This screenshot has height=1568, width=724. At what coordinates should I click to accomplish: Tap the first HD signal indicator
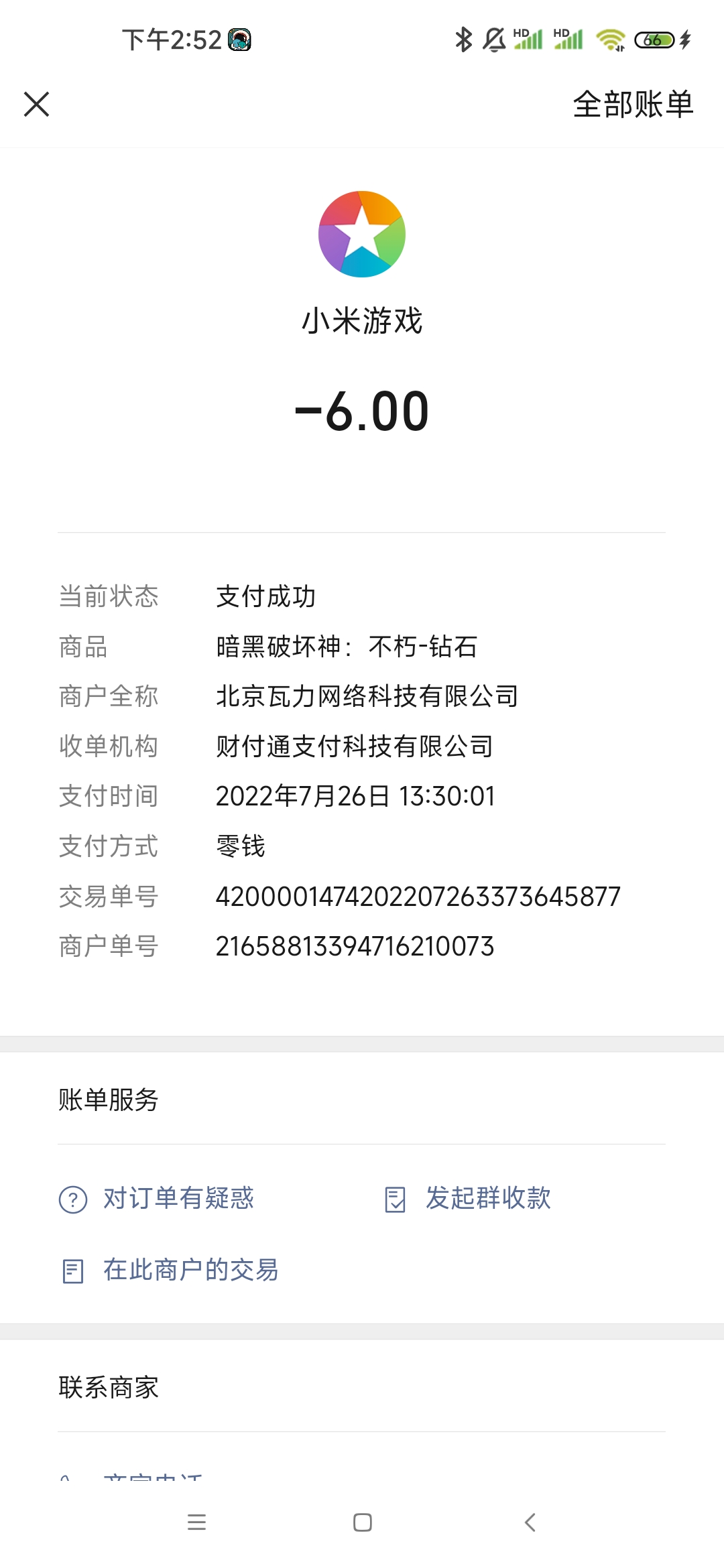[x=529, y=39]
